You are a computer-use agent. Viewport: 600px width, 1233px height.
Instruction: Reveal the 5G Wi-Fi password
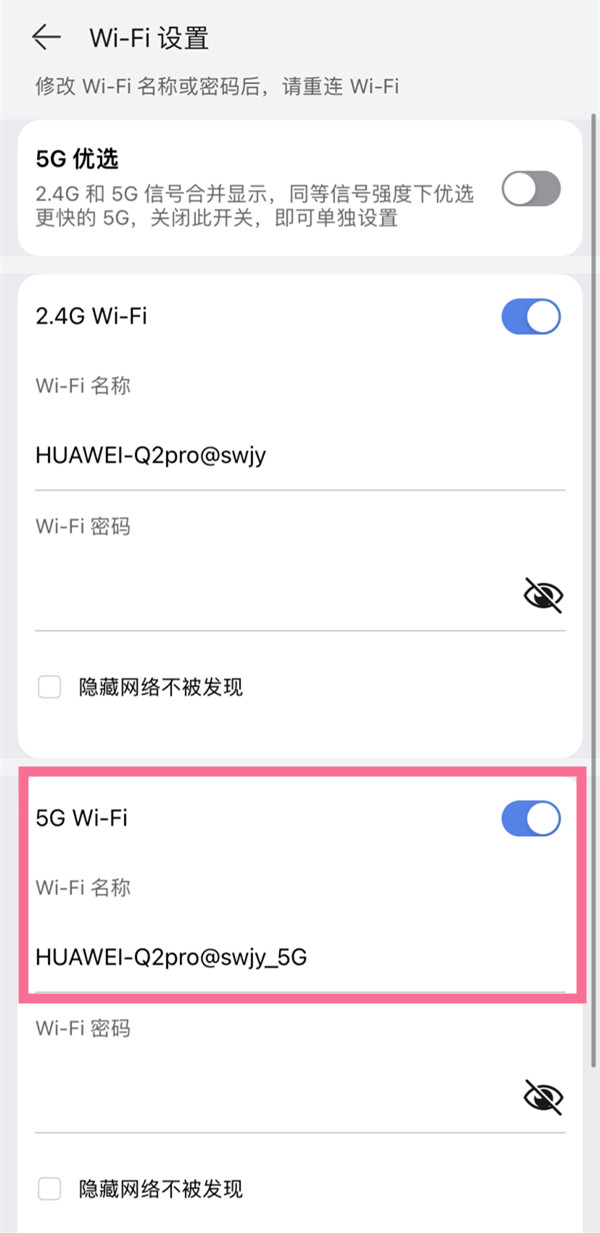pyautogui.click(x=543, y=1097)
